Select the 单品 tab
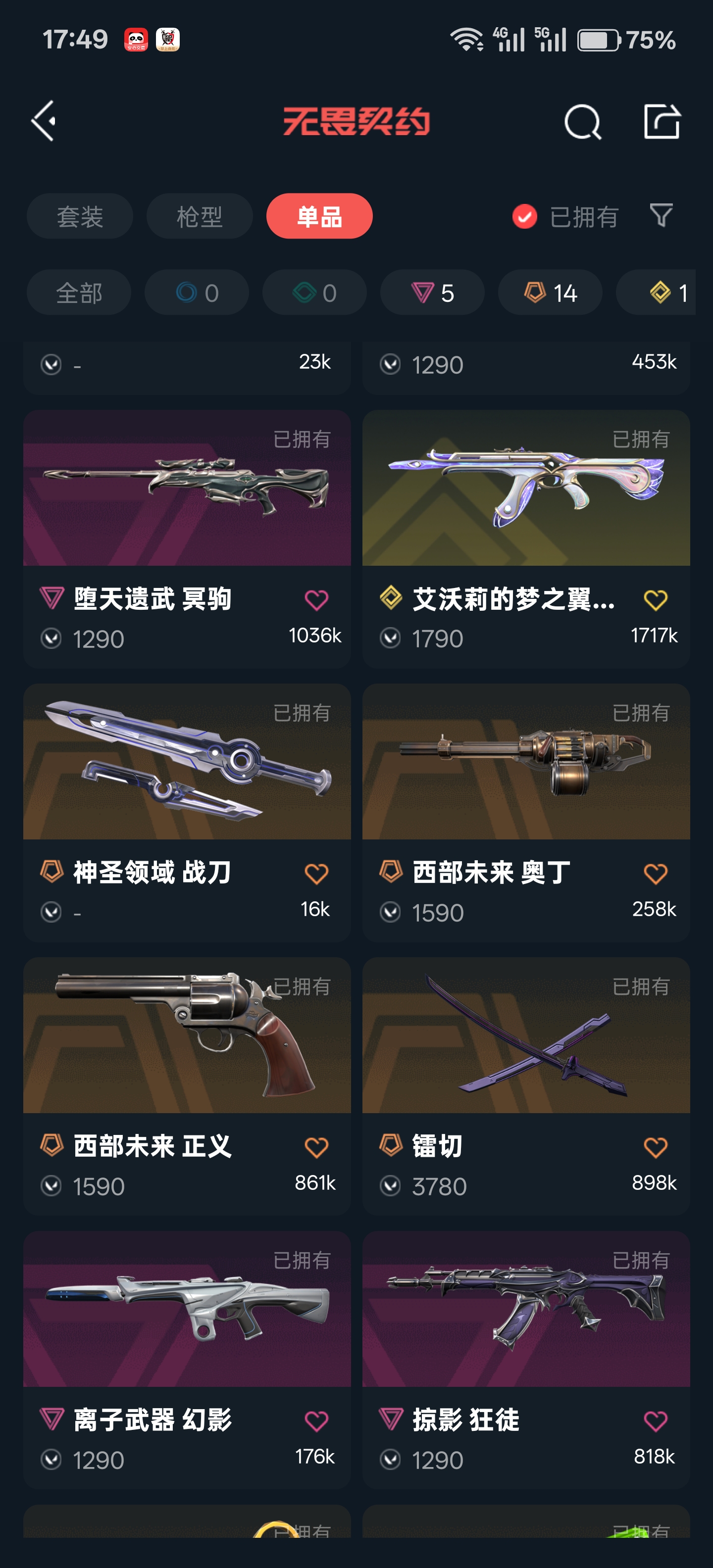Screen dimensions: 713x1568 [319, 217]
